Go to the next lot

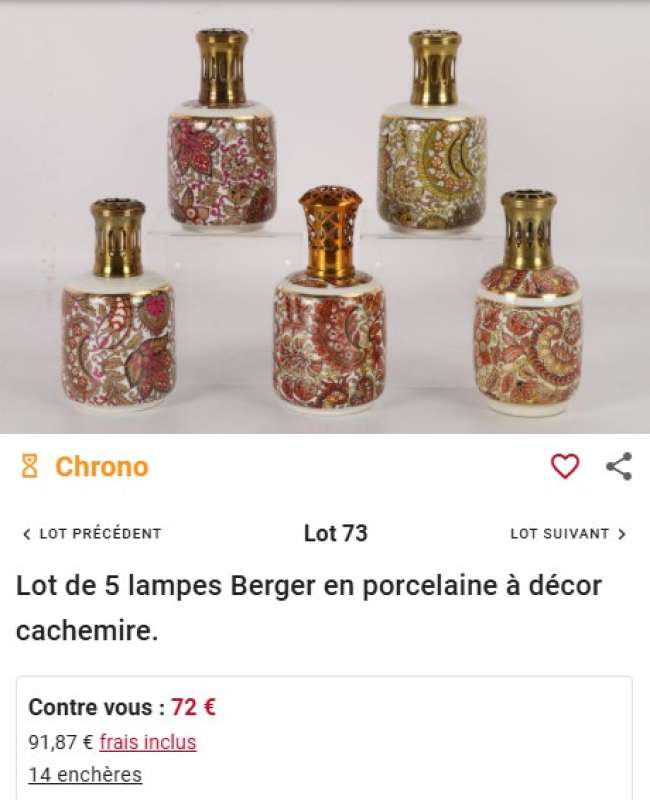[x=568, y=534]
